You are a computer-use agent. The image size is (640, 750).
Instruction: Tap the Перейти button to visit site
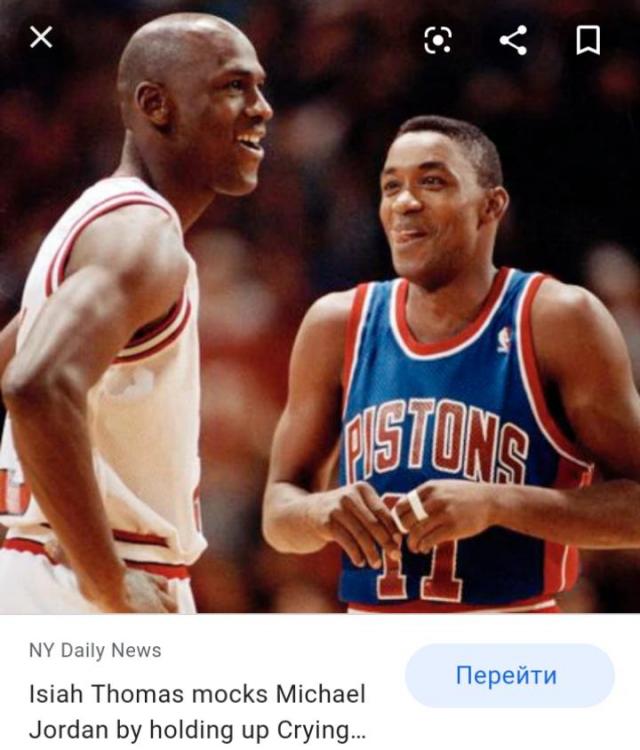[x=509, y=676]
